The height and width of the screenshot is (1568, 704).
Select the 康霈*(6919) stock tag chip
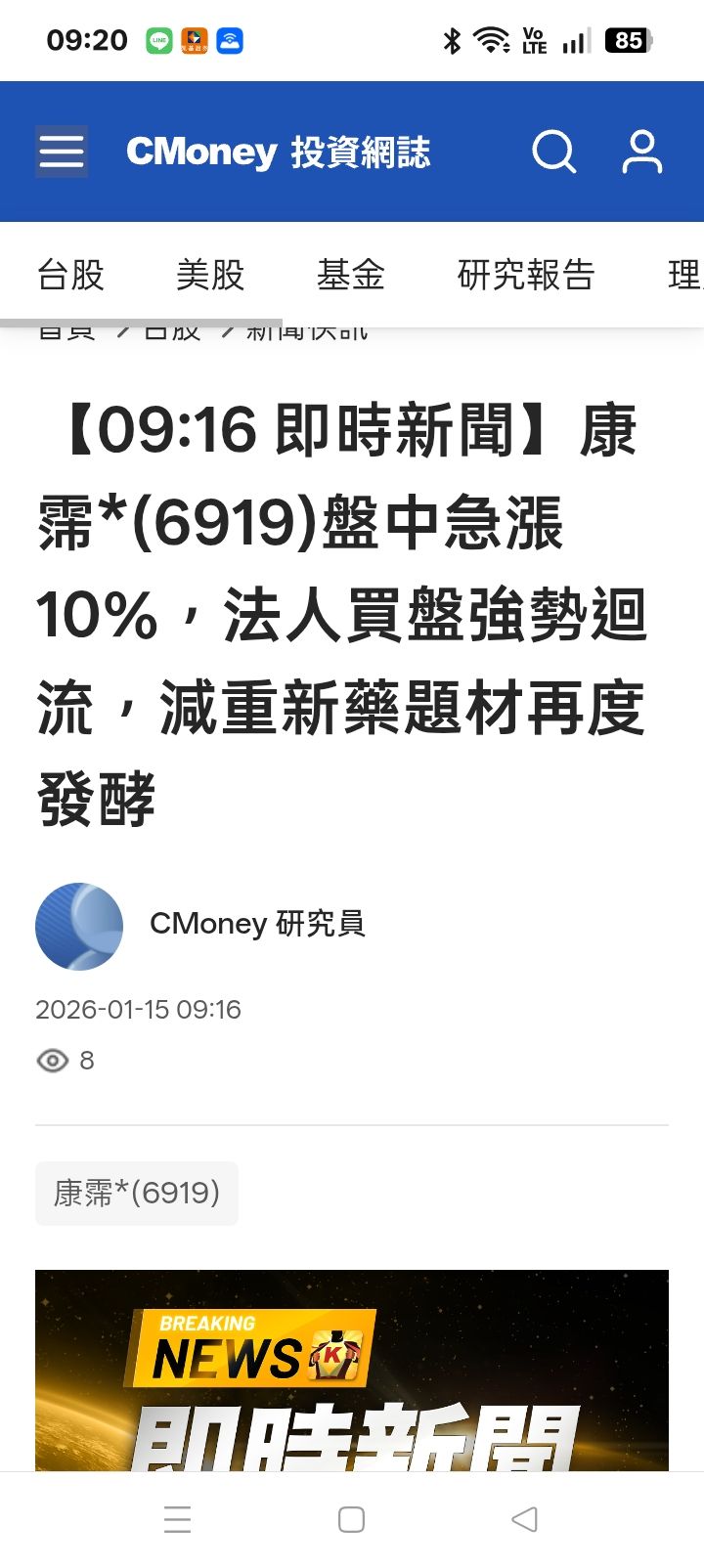[137, 1193]
